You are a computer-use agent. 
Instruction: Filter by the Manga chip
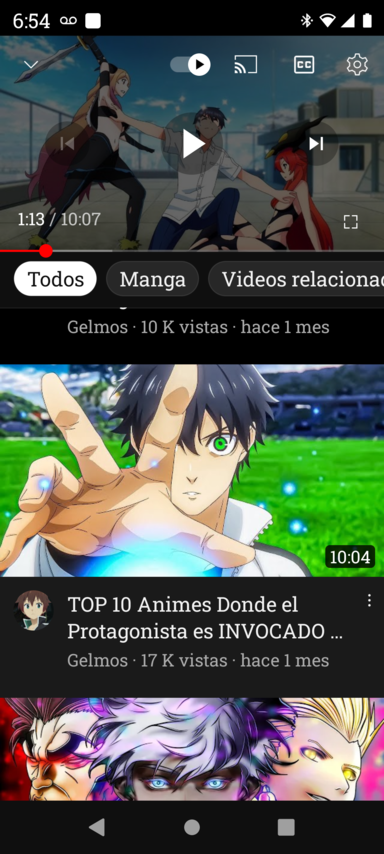pos(153,279)
